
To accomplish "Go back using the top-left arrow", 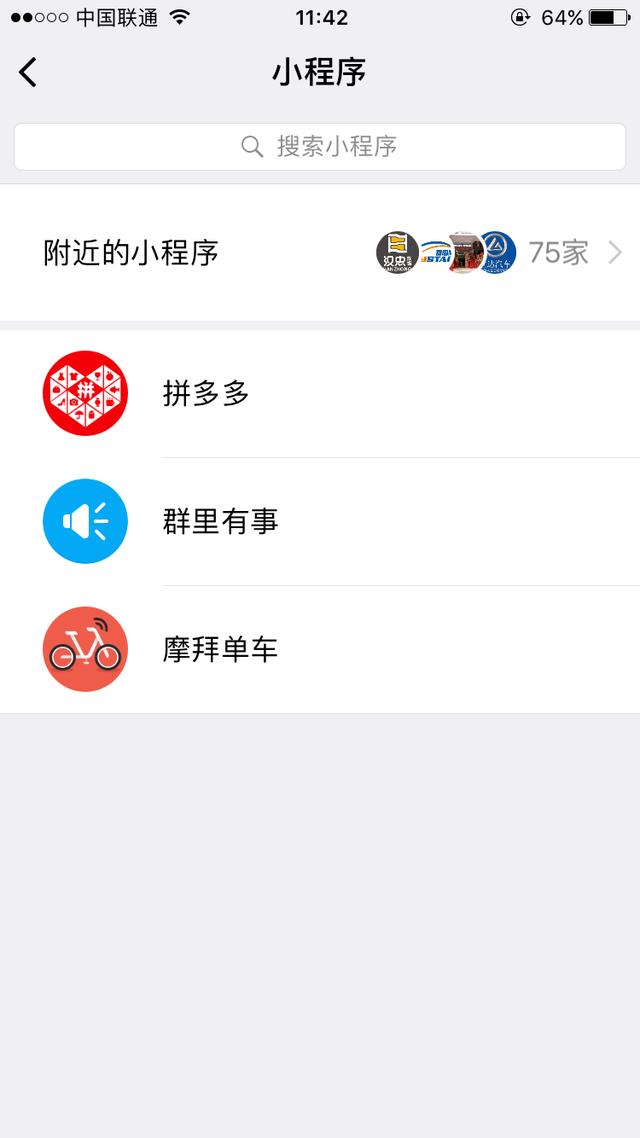I will click(x=28, y=73).
